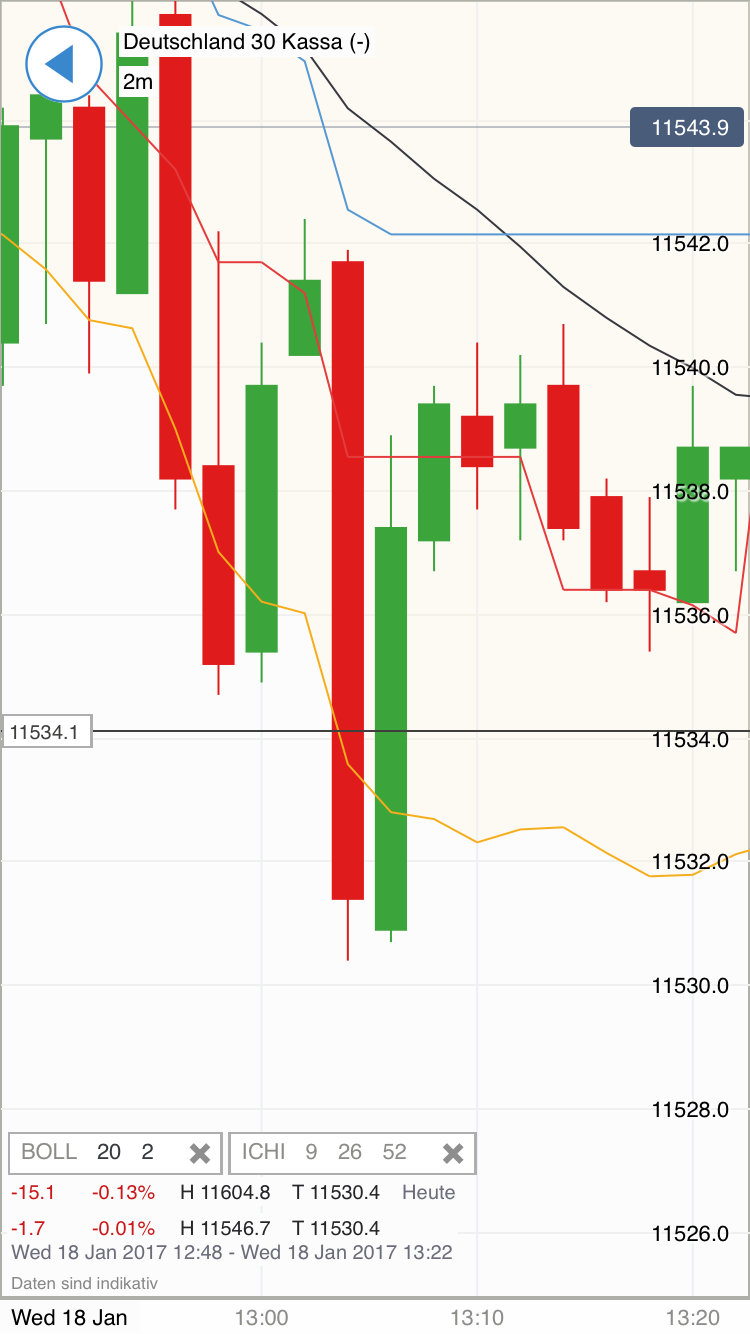Viewport: 750px width, 1334px height.
Task: Tap the instrument title Deutschland 30 Kassa
Action: [x=245, y=41]
